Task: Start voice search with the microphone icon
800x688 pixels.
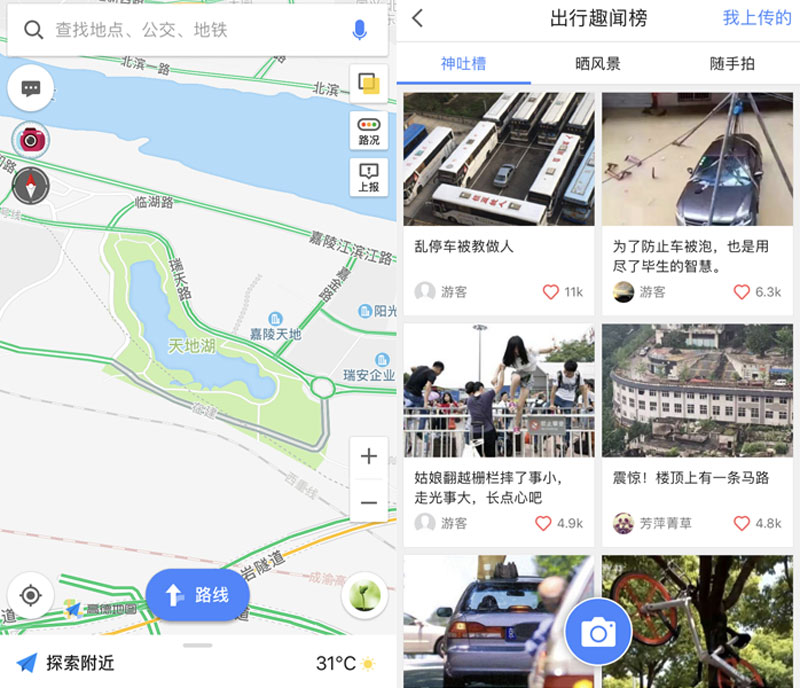Action: tap(360, 30)
